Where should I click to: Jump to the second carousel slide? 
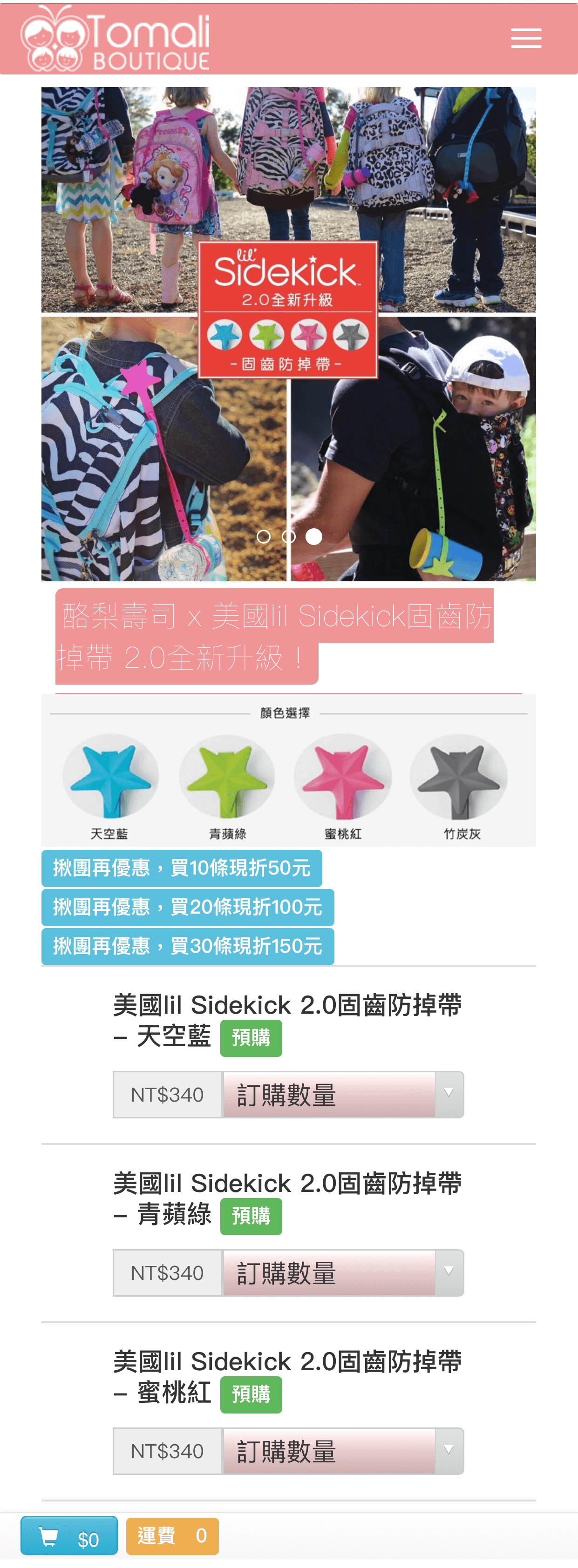(289, 536)
